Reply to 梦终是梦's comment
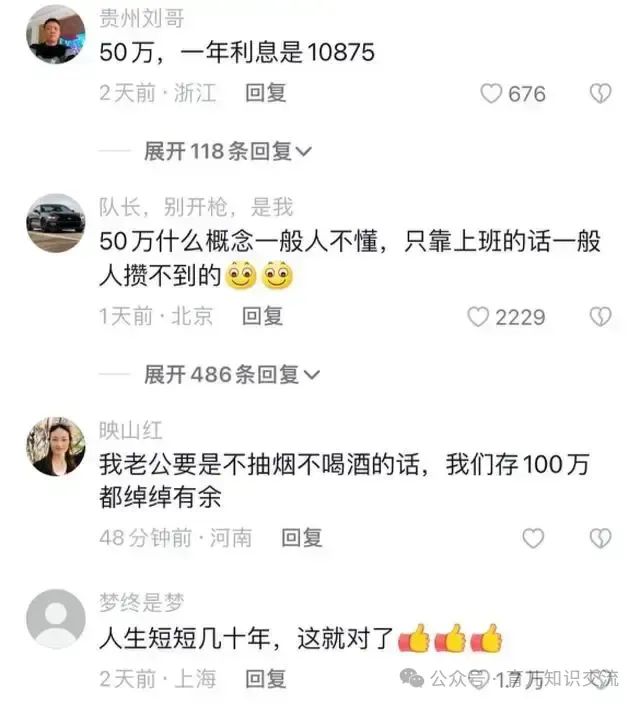Screen dimensions: 640x705 [266, 679]
